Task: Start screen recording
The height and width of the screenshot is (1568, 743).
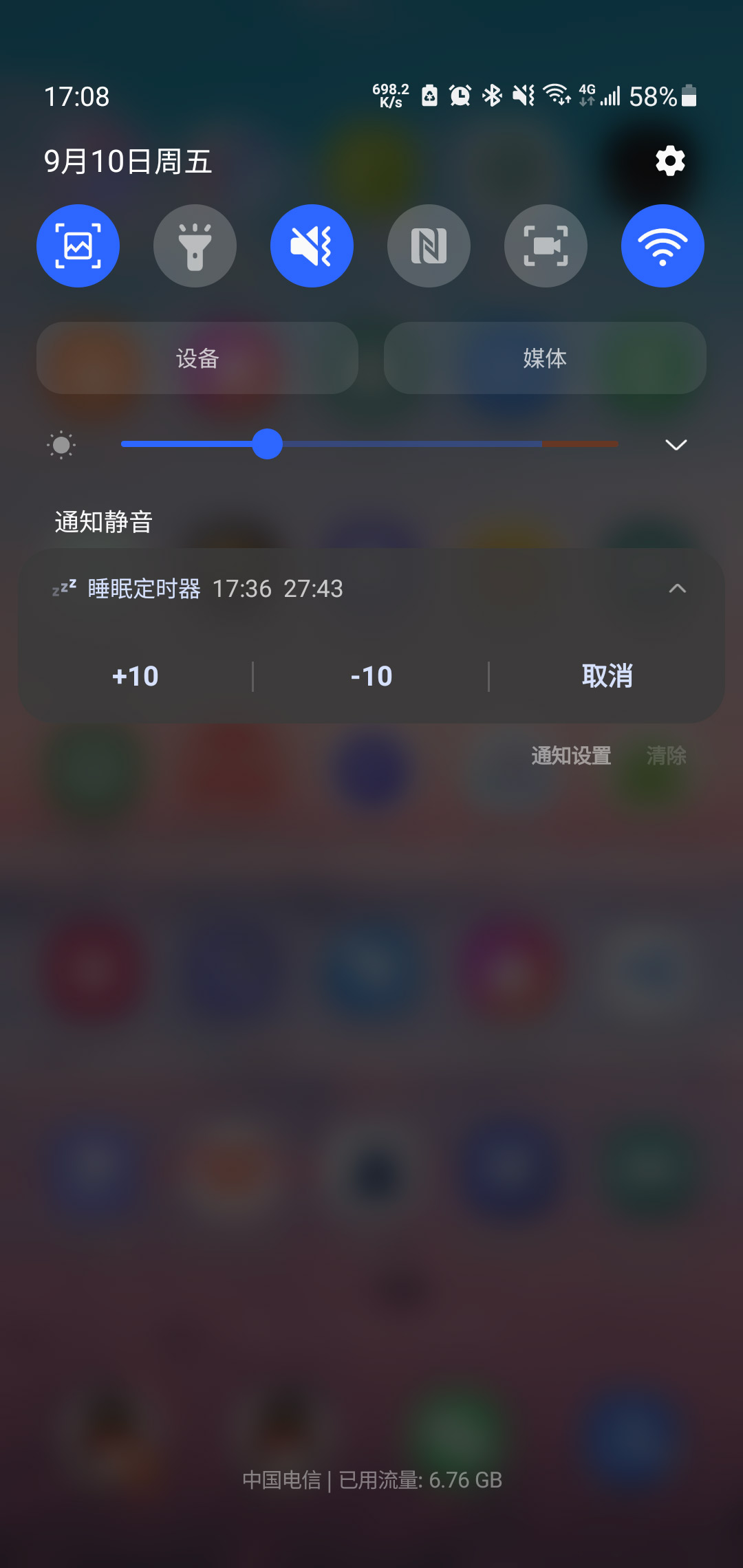Action: 546,246
